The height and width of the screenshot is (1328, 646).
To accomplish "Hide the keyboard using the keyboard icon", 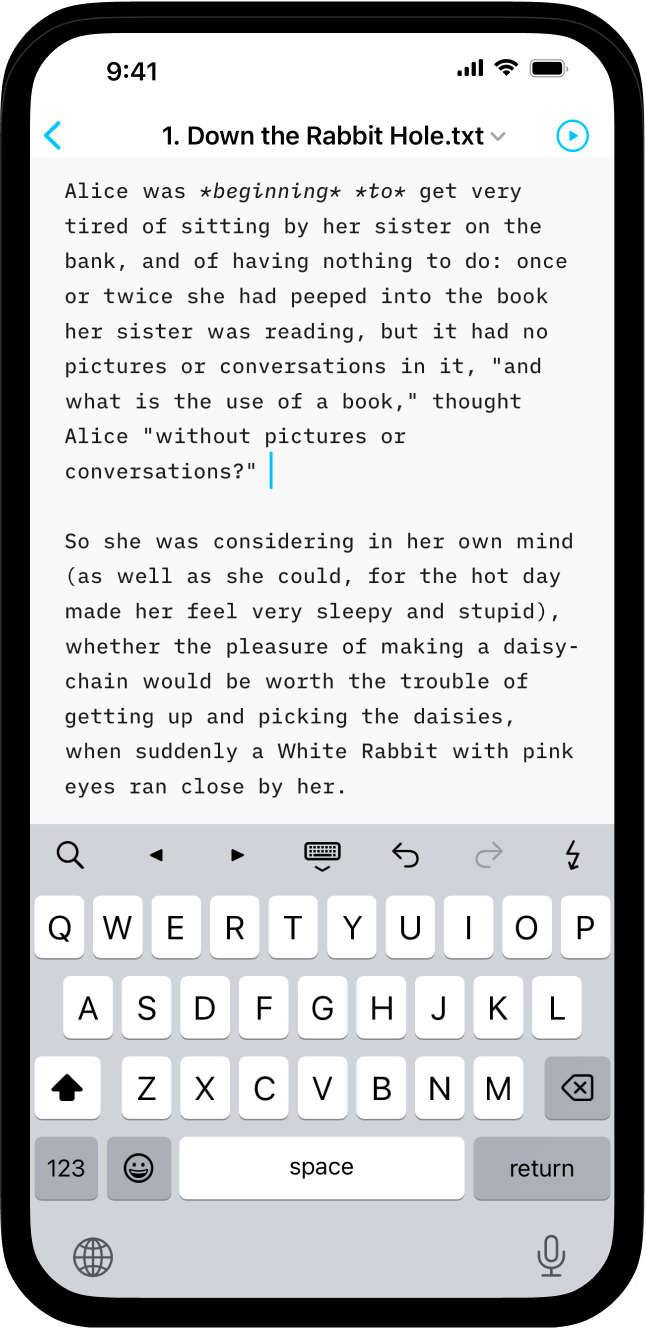I will 322,856.
